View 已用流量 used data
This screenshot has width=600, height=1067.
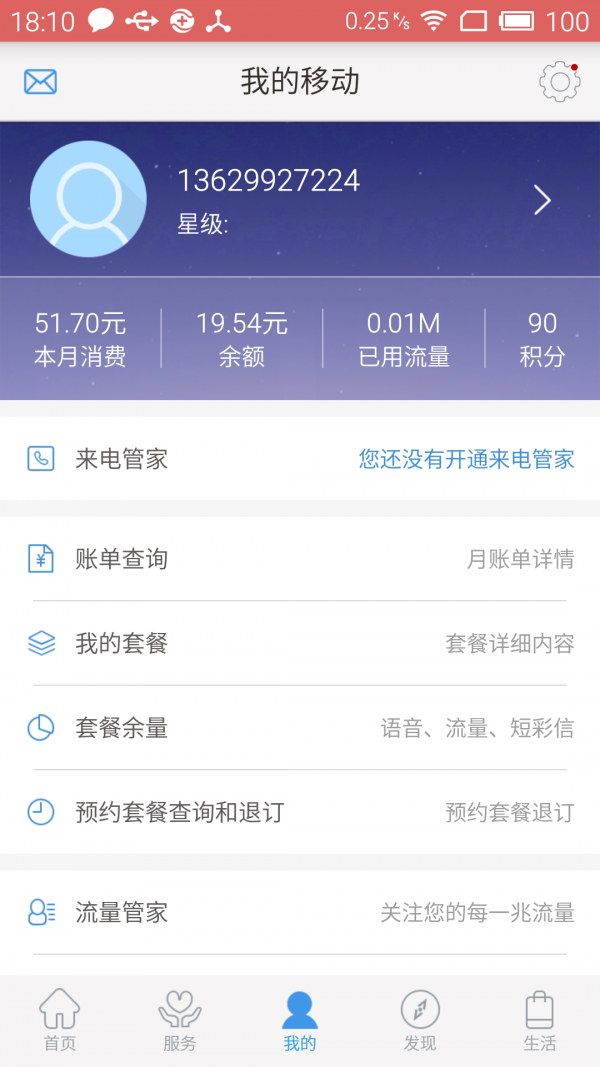[404, 338]
